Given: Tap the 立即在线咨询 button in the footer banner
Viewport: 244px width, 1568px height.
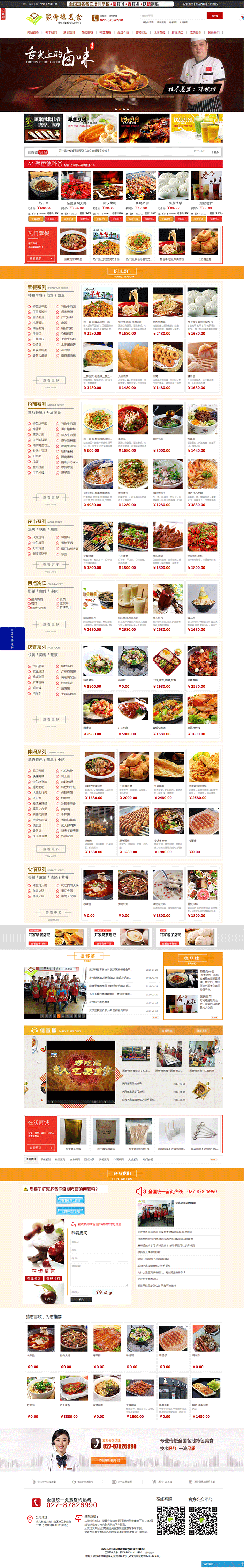Looking at the screenshot, I should pos(109,1461).
